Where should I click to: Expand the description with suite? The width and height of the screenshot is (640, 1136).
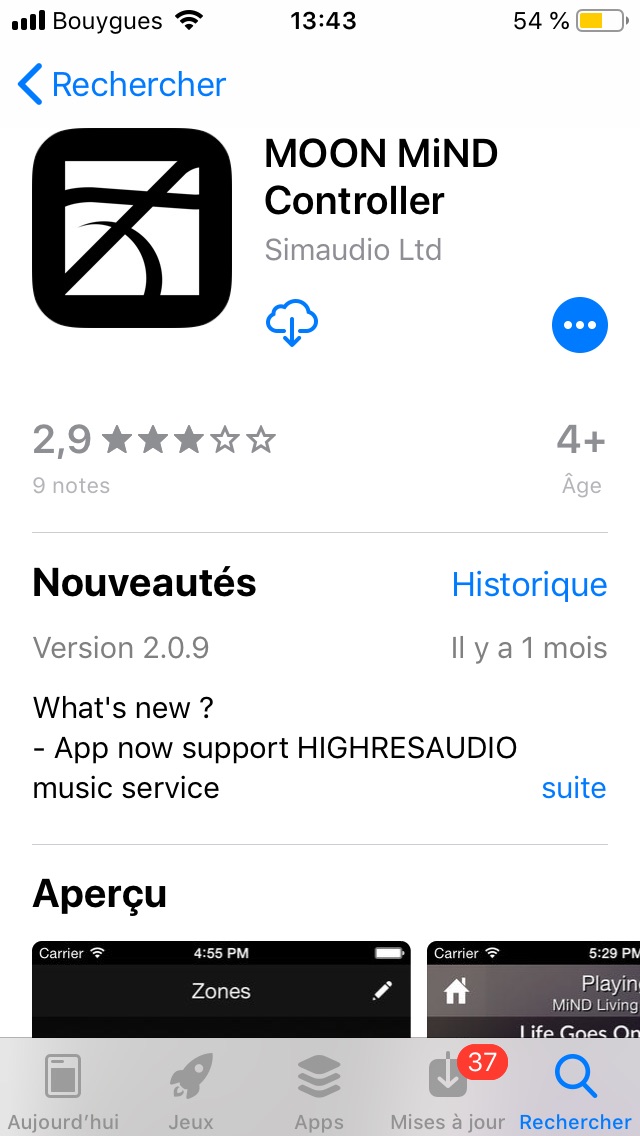click(574, 788)
